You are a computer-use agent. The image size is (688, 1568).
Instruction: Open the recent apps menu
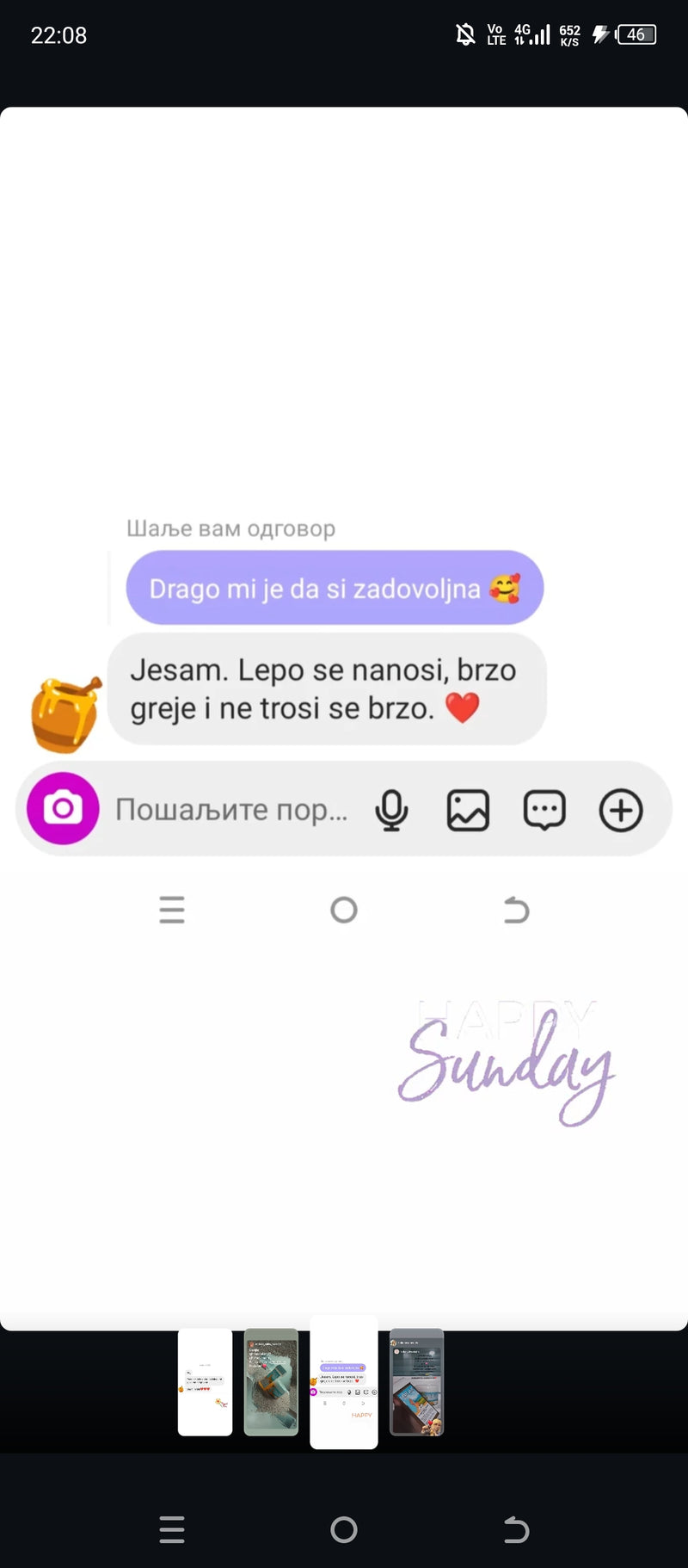pyautogui.click(x=172, y=1529)
